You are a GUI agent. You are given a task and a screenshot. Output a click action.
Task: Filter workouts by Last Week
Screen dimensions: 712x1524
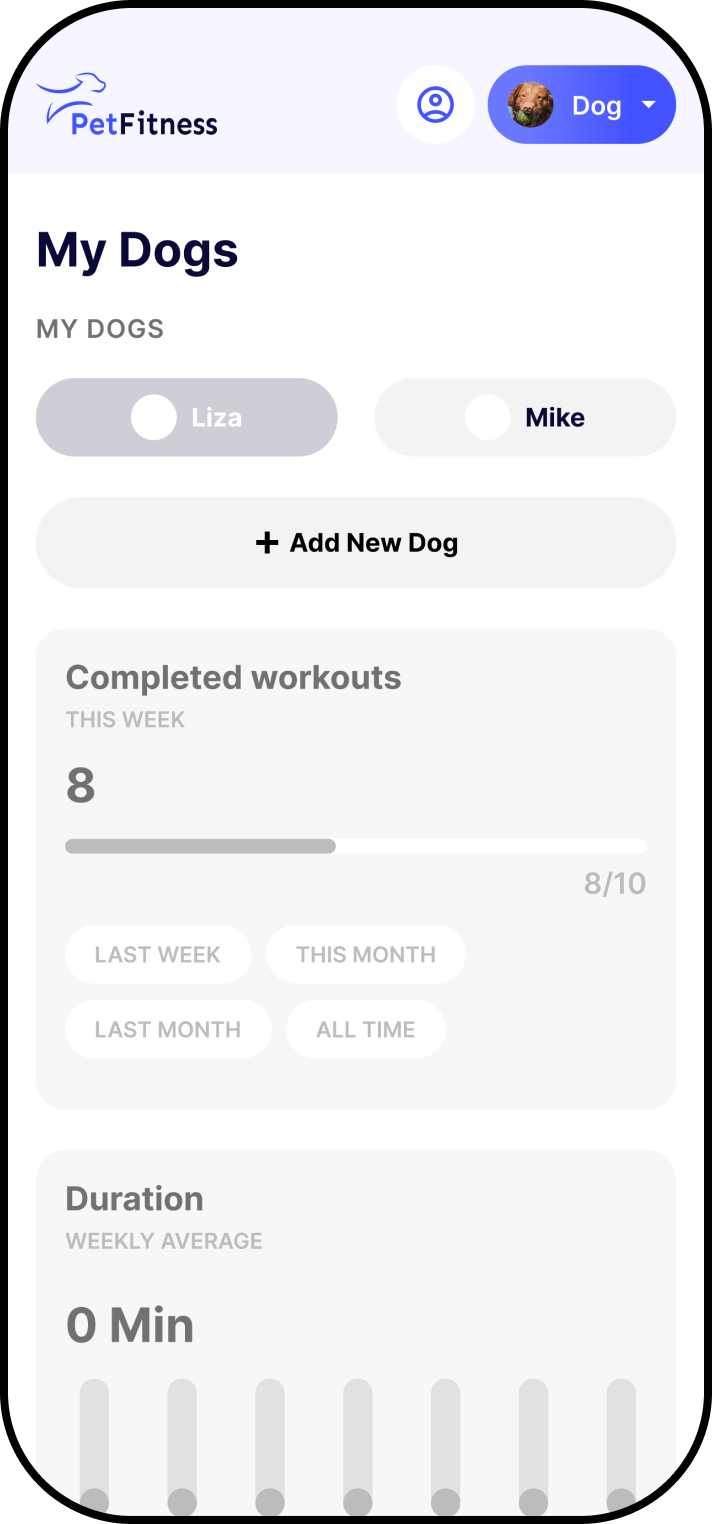(158, 954)
